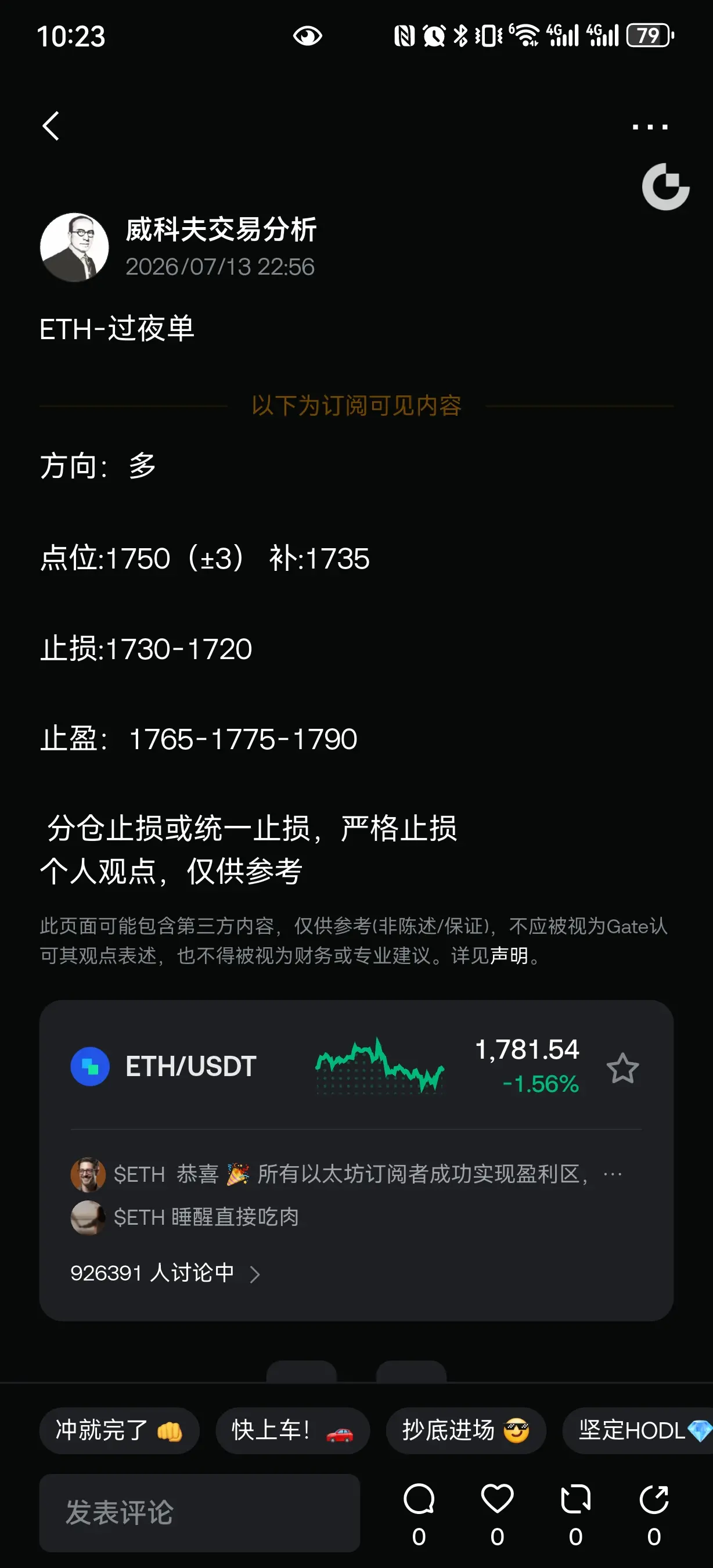Focus the 发表评论 comment field
This screenshot has height=1568, width=713.
tap(200, 1513)
